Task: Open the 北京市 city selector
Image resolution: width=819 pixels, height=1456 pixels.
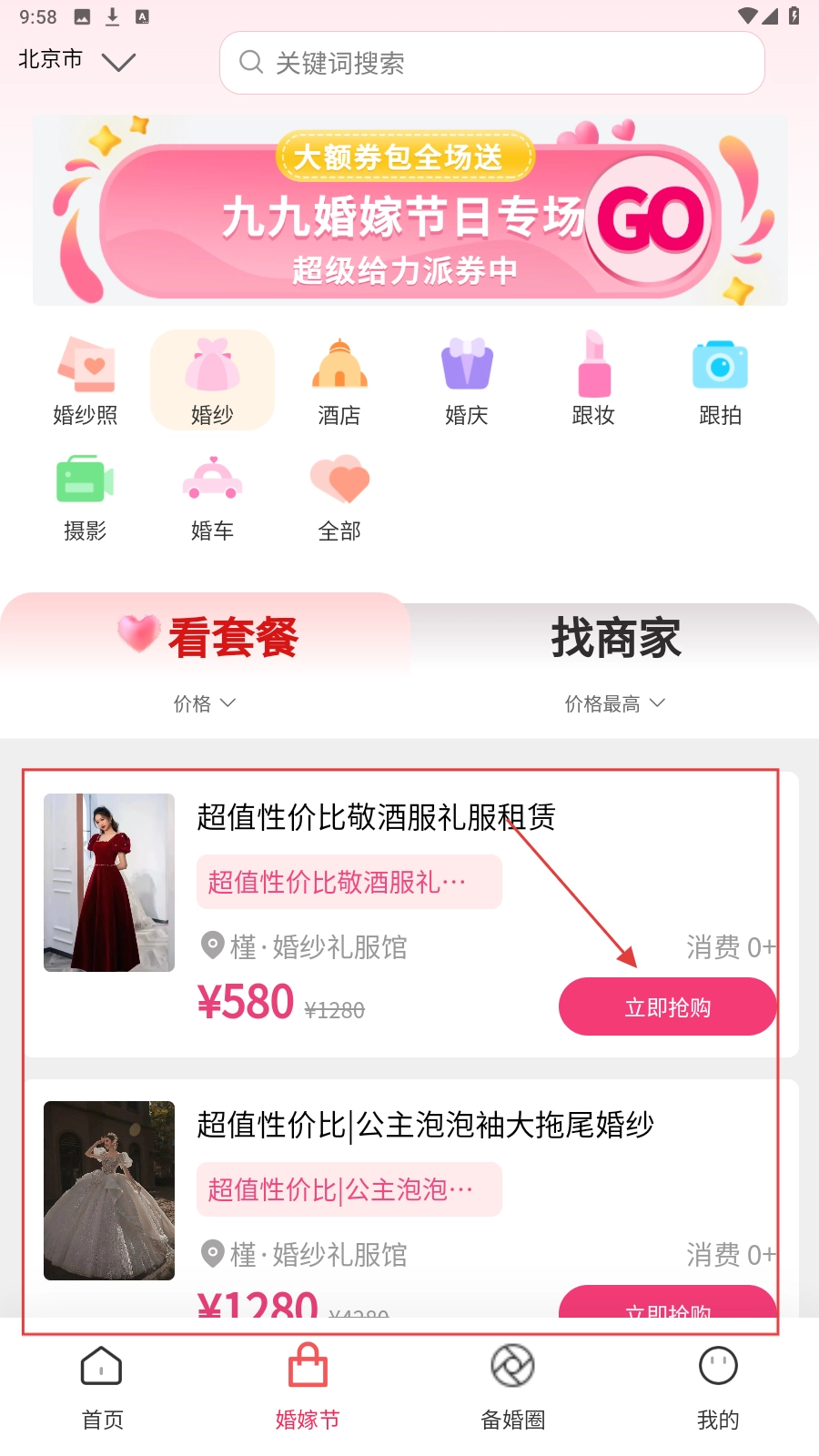Action: pos(76,61)
